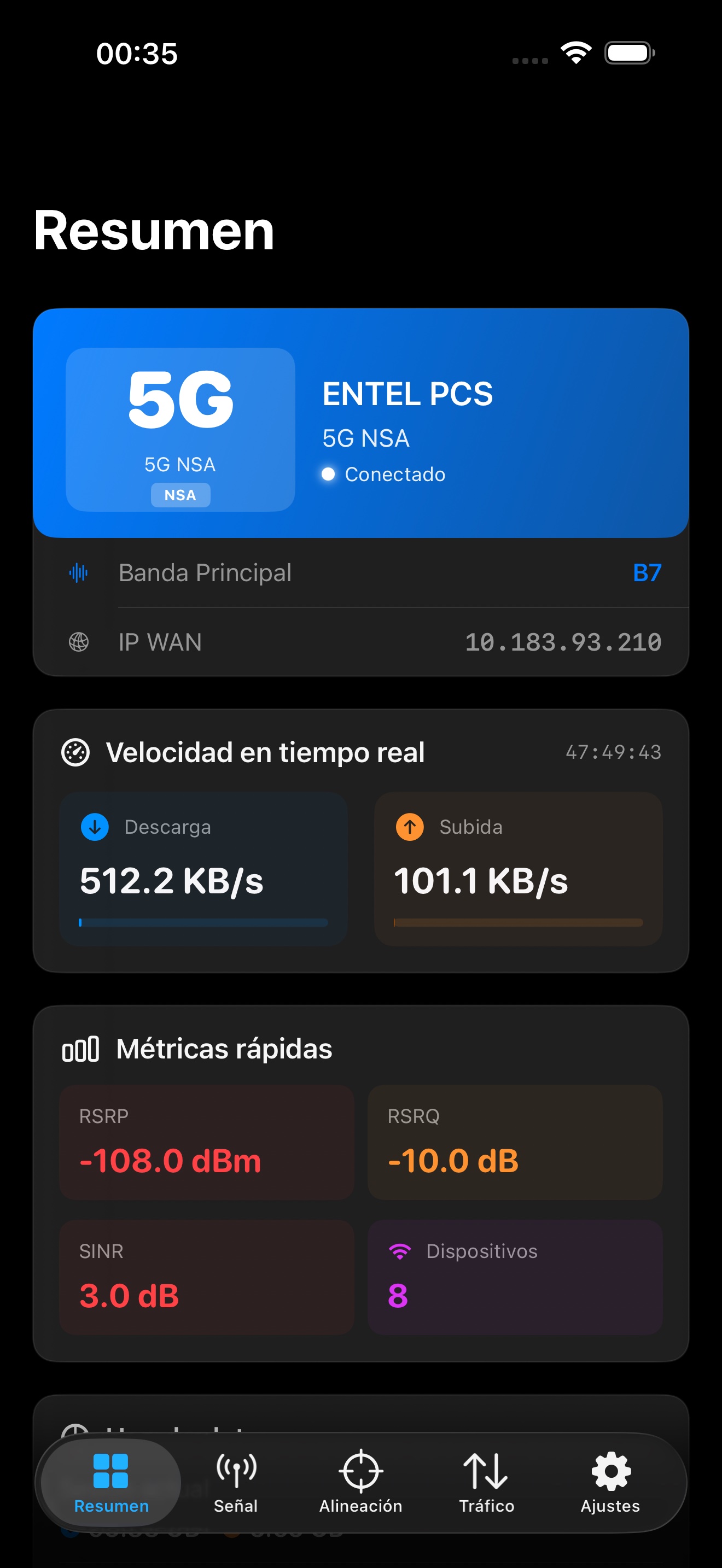The height and width of the screenshot is (1568, 722).
Task: Tap the NSA badge under 5G logo
Action: tap(179, 495)
